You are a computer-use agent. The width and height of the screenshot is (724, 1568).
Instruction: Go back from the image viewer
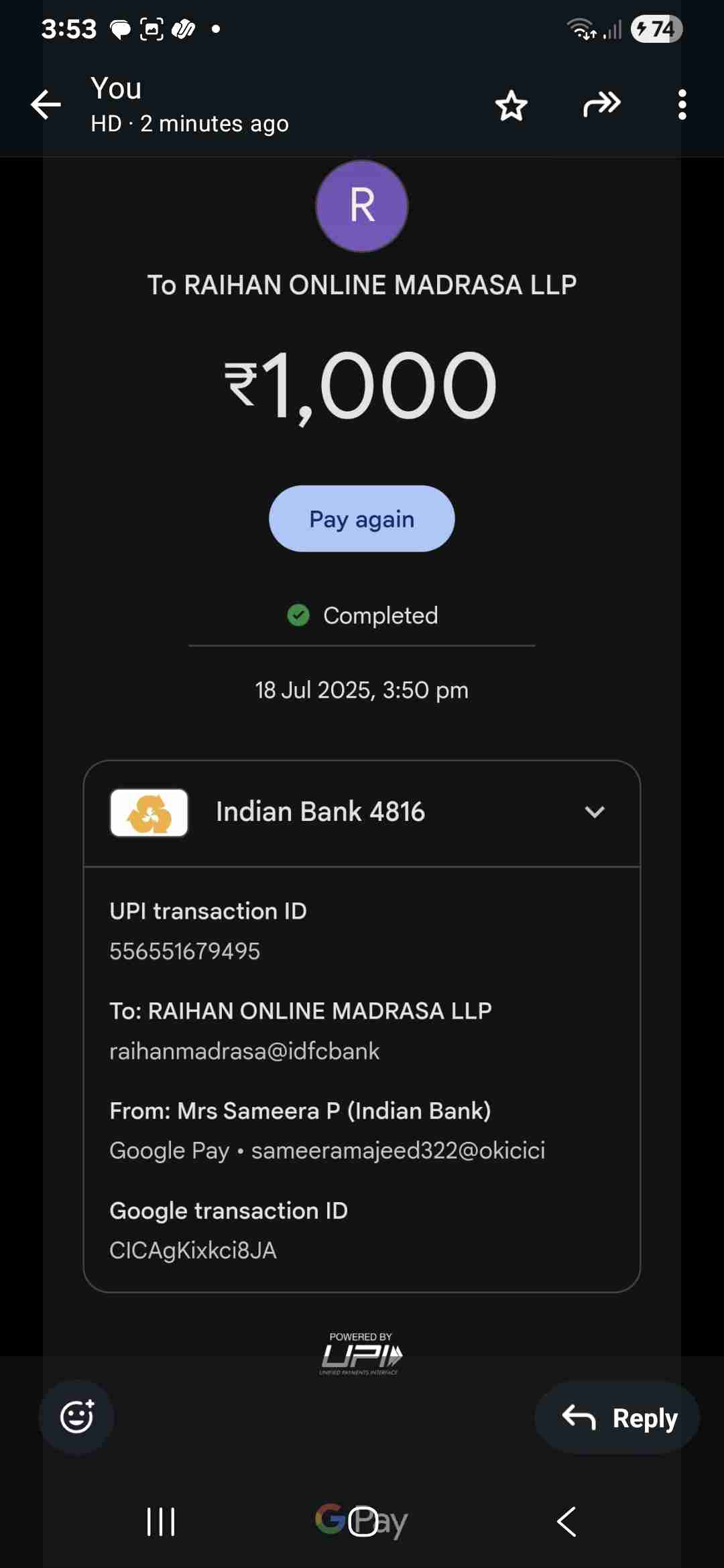point(46,105)
